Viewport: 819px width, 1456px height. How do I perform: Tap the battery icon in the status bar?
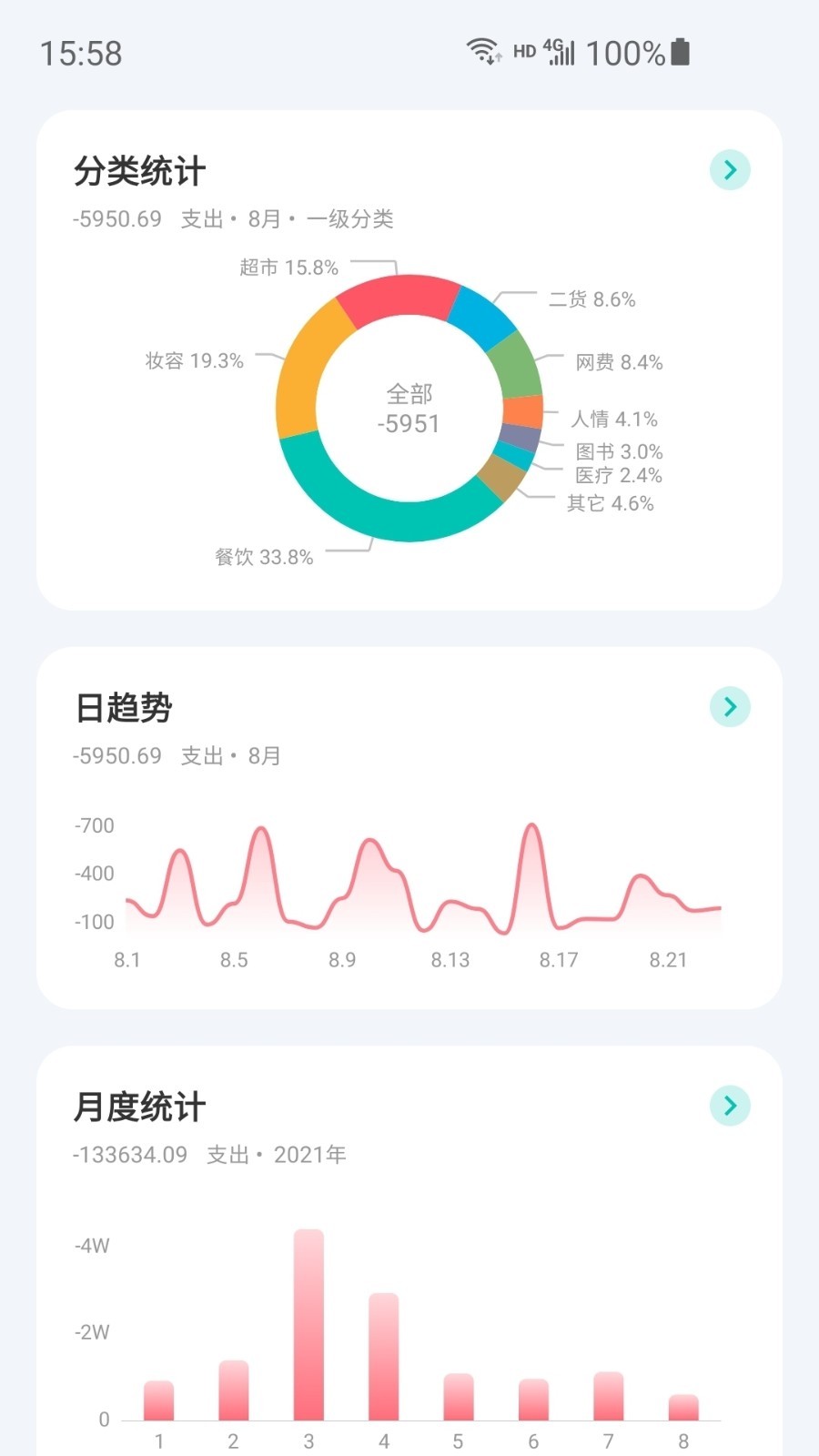coord(679,52)
